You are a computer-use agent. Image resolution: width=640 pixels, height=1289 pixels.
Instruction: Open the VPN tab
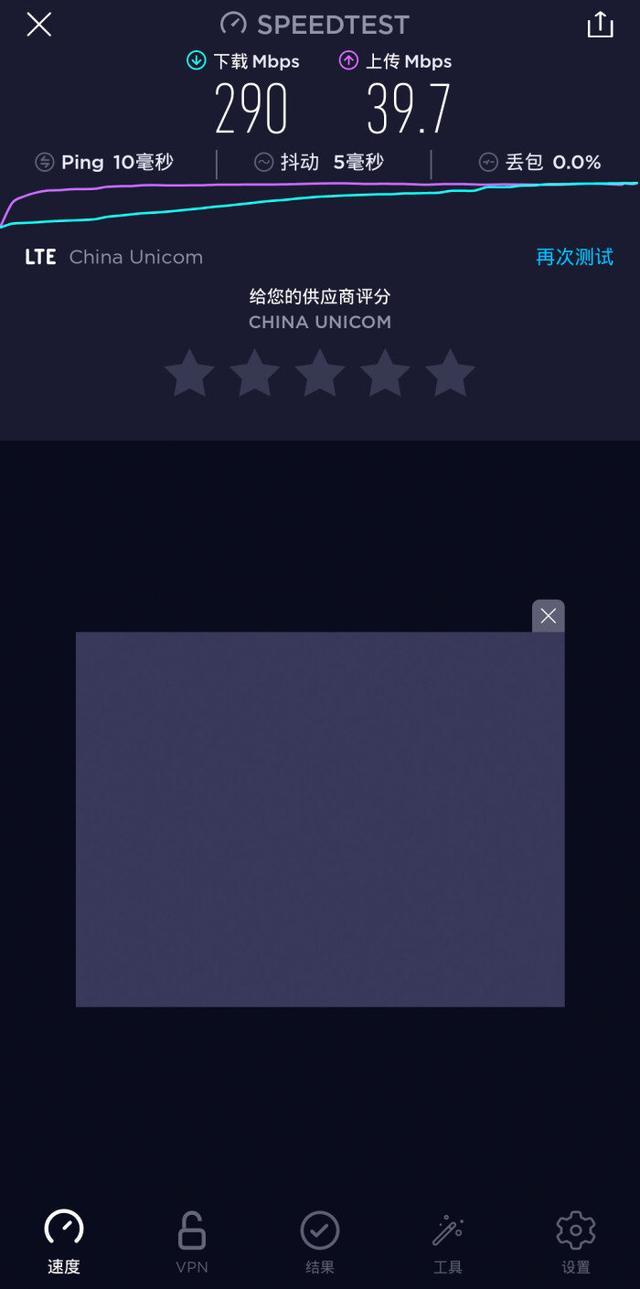click(x=192, y=1241)
